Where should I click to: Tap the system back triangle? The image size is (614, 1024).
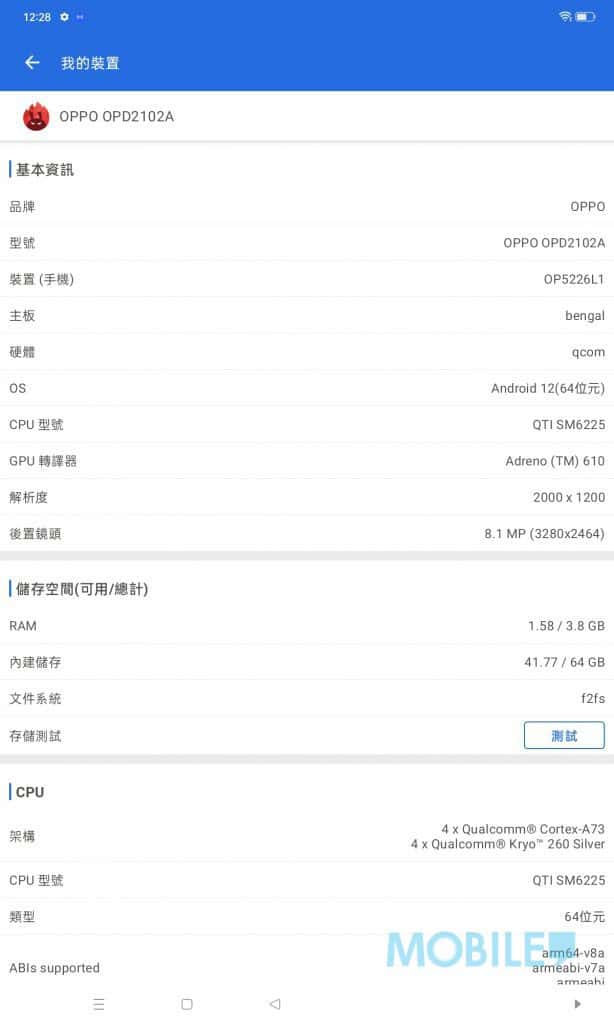tap(275, 1004)
